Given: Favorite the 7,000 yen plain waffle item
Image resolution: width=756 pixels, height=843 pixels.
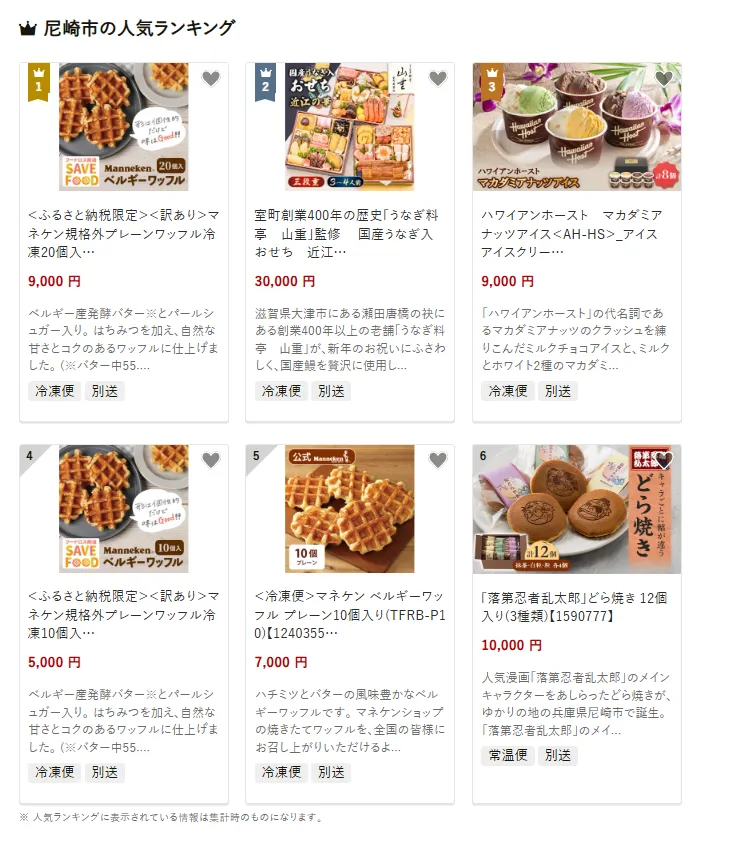Looking at the screenshot, I should (437, 460).
